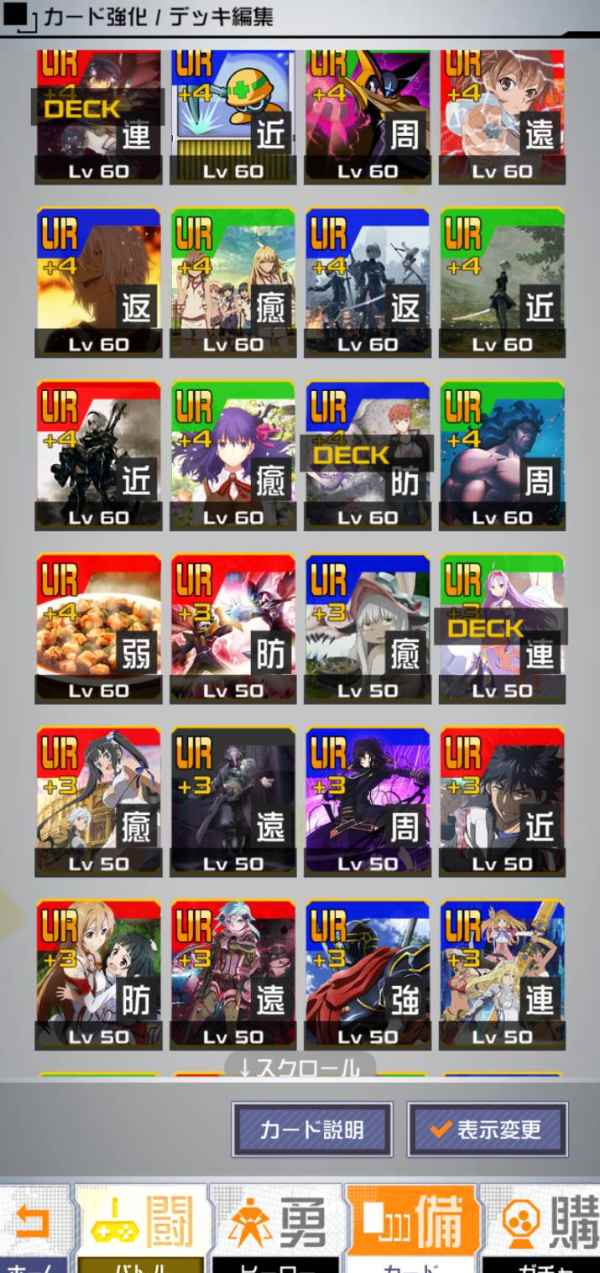
Task: Tap the 表示変更 button
Action: pyautogui.click(x=487, y=1130)
